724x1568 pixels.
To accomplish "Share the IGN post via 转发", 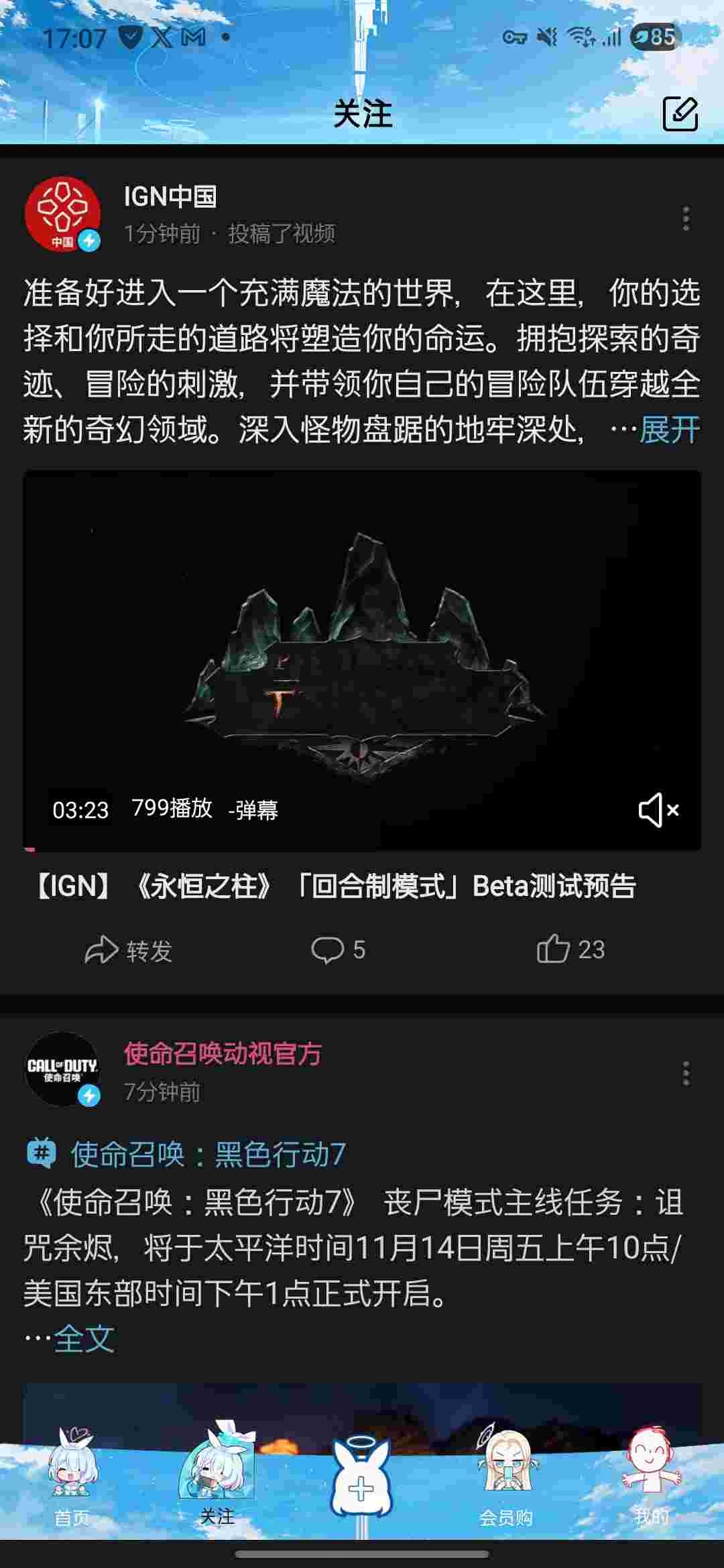I will [129, 950].
